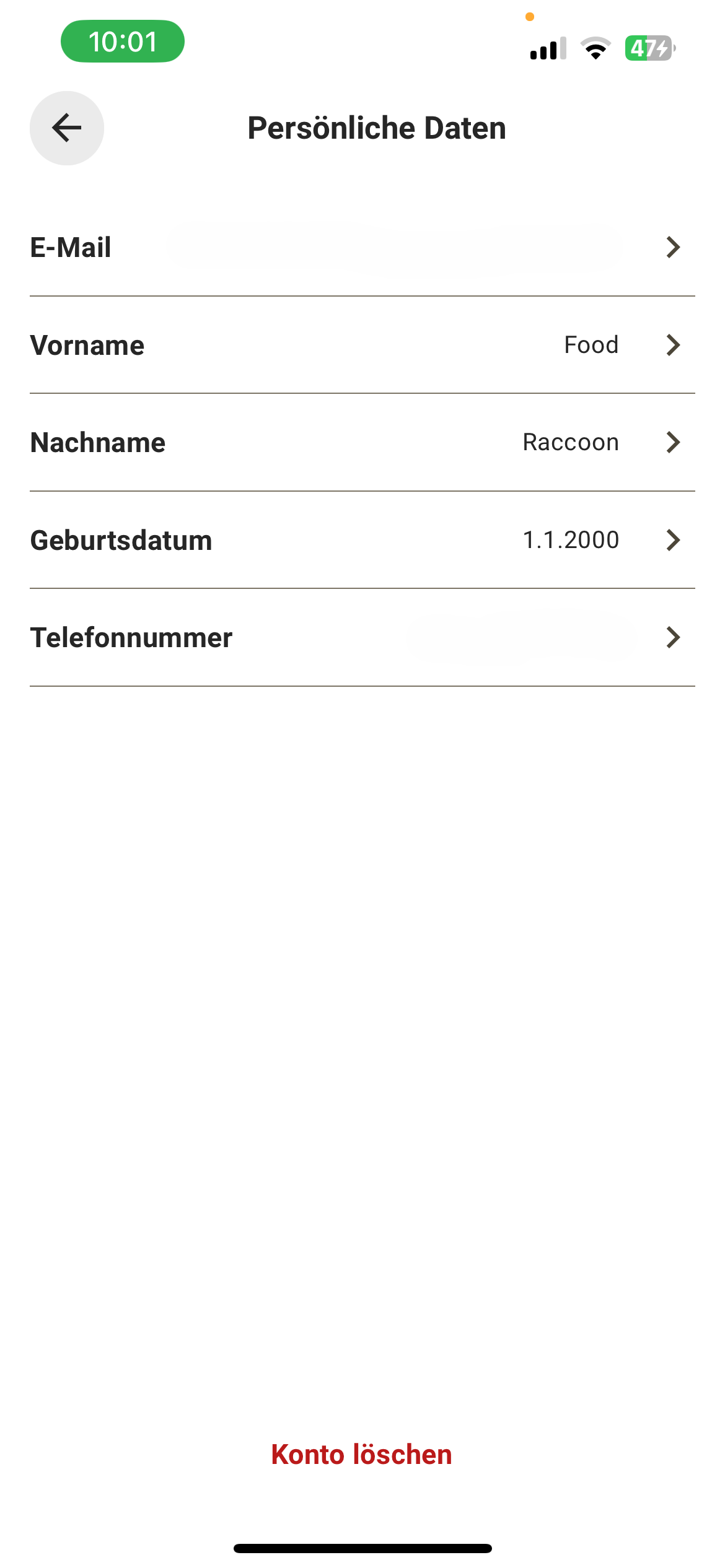Screen dimensions: 725x1568
Task: Tap the battery indicator showing 47 percent
Action: click(x=649, y=48)
